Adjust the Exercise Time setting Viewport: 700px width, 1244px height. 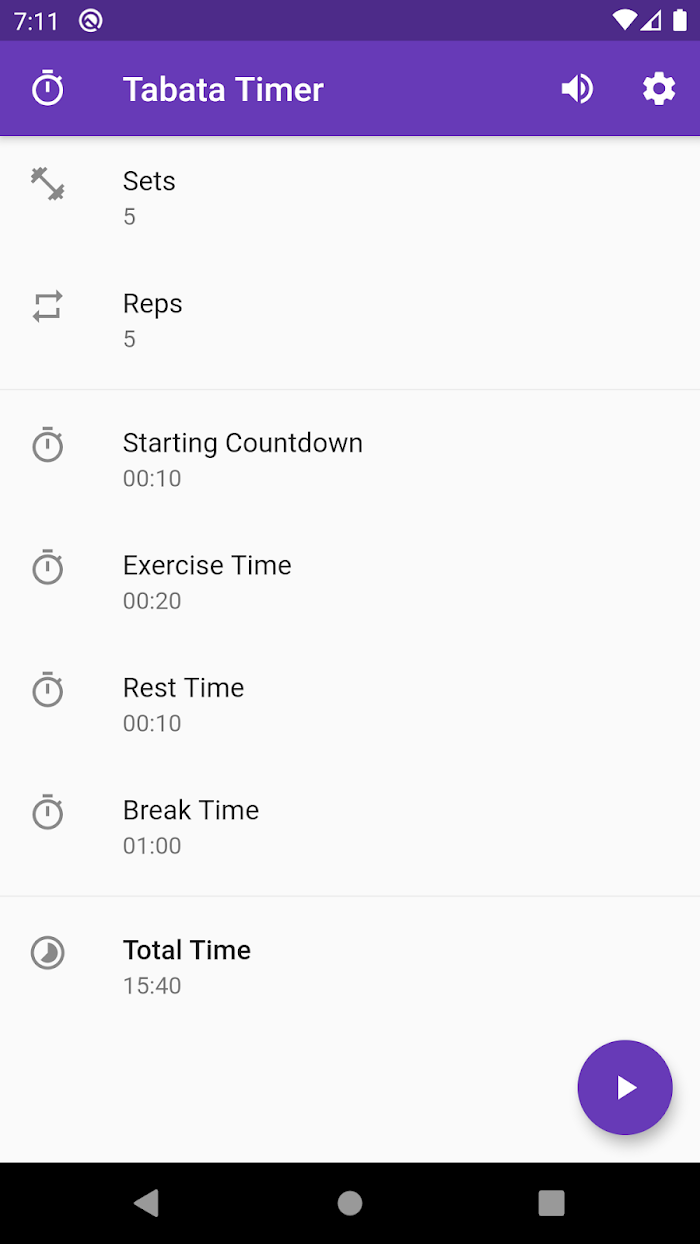point(350,581)
